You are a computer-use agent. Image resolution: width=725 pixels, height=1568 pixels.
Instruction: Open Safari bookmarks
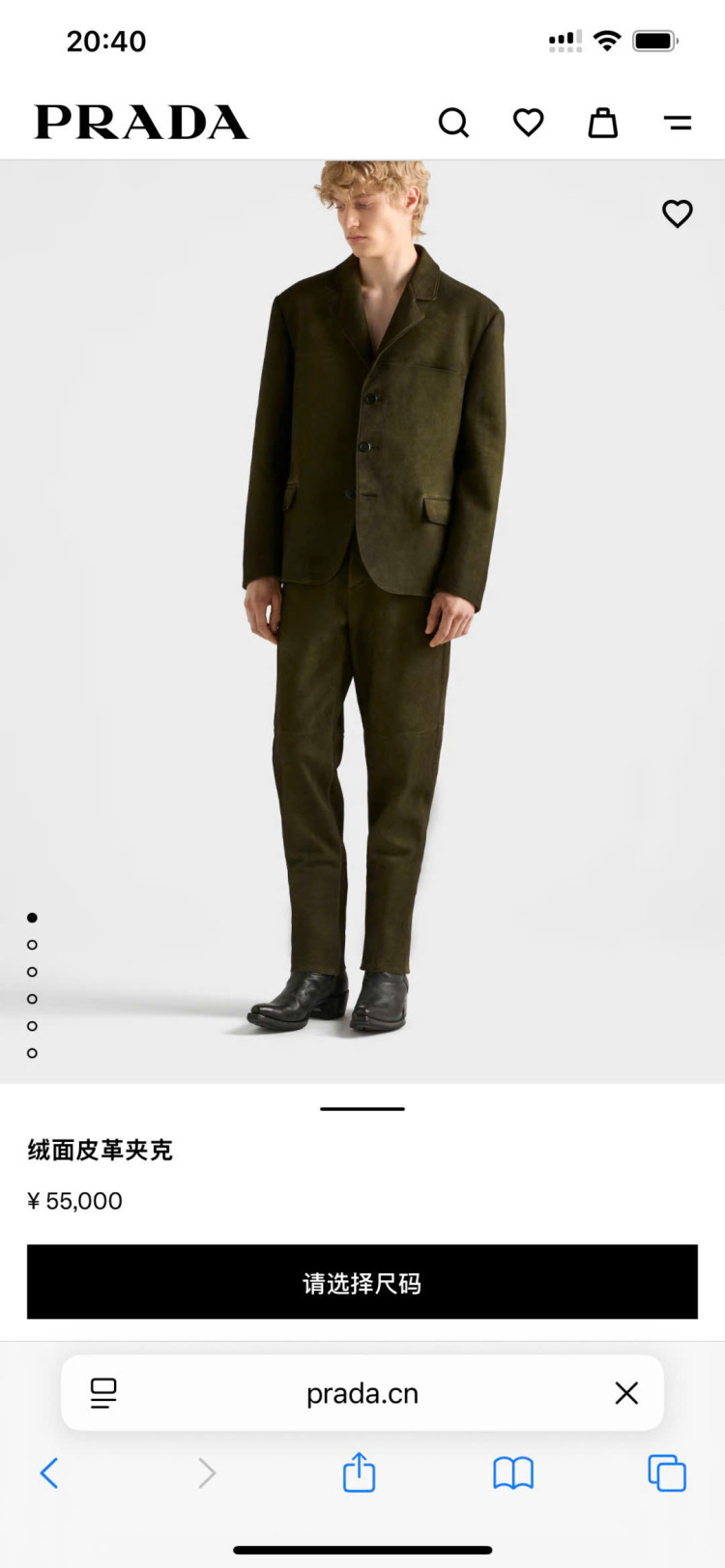[512, 1472]
